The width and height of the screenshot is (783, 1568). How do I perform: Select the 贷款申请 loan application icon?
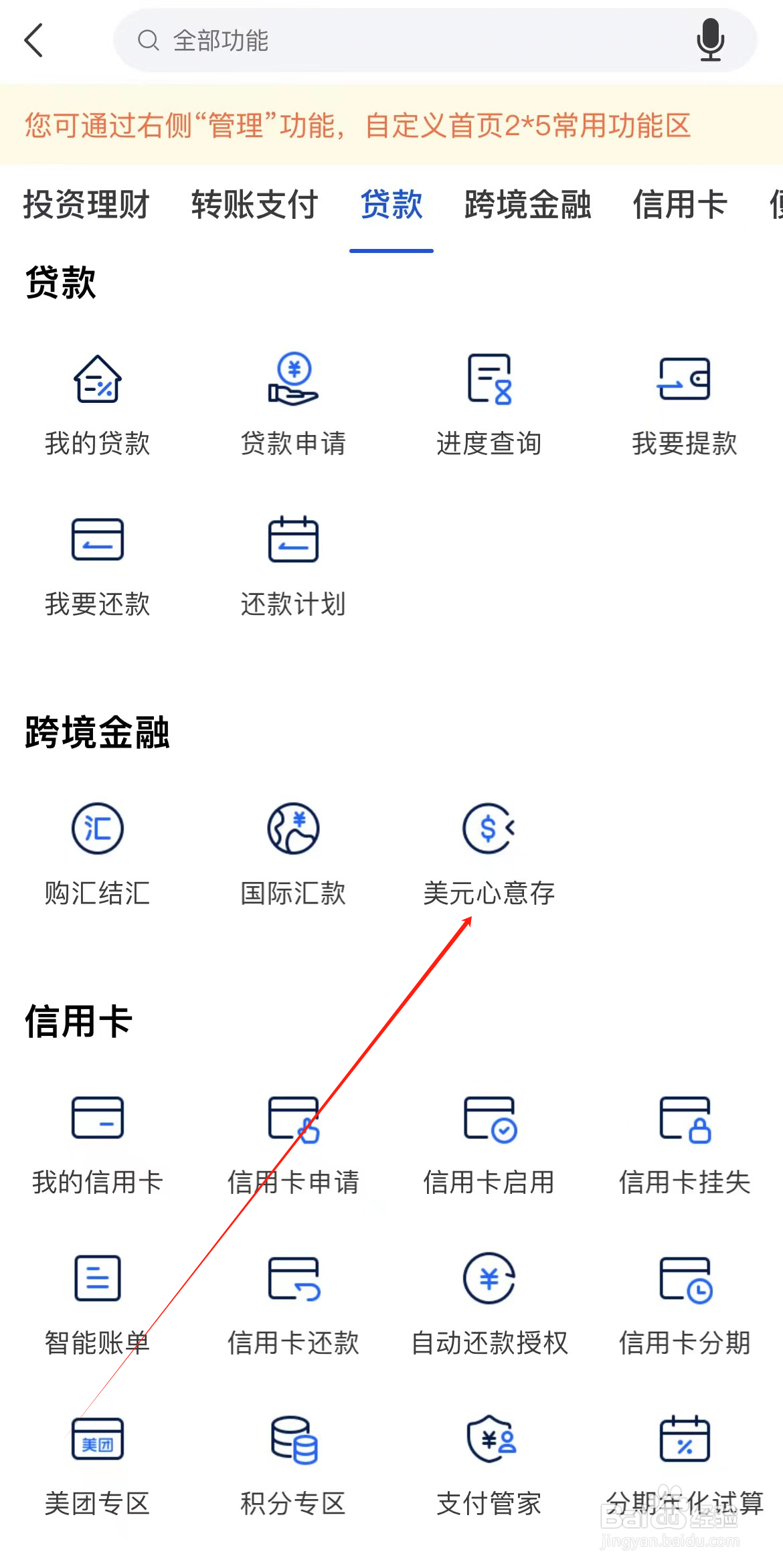coord(293,402)
